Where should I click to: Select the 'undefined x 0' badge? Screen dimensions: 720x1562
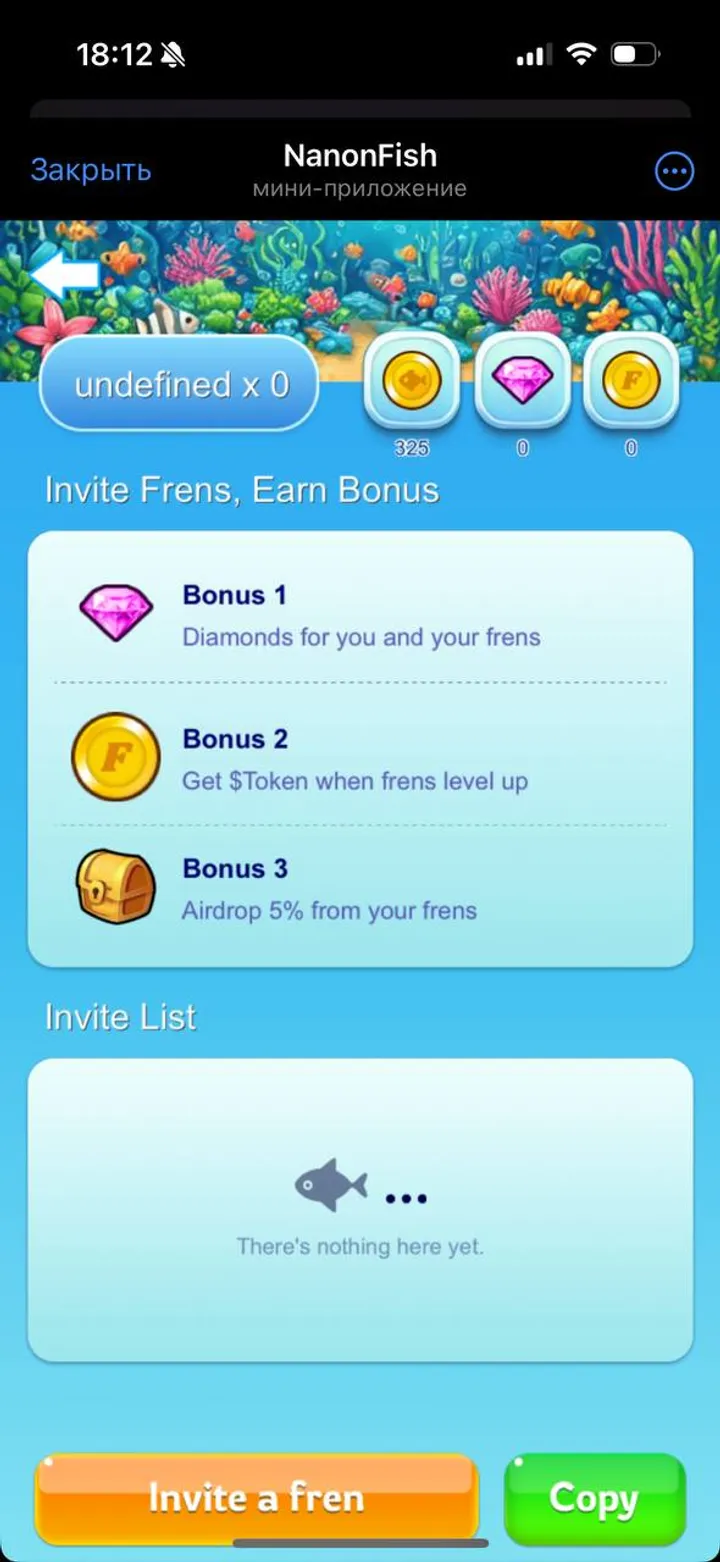point(178,383)
